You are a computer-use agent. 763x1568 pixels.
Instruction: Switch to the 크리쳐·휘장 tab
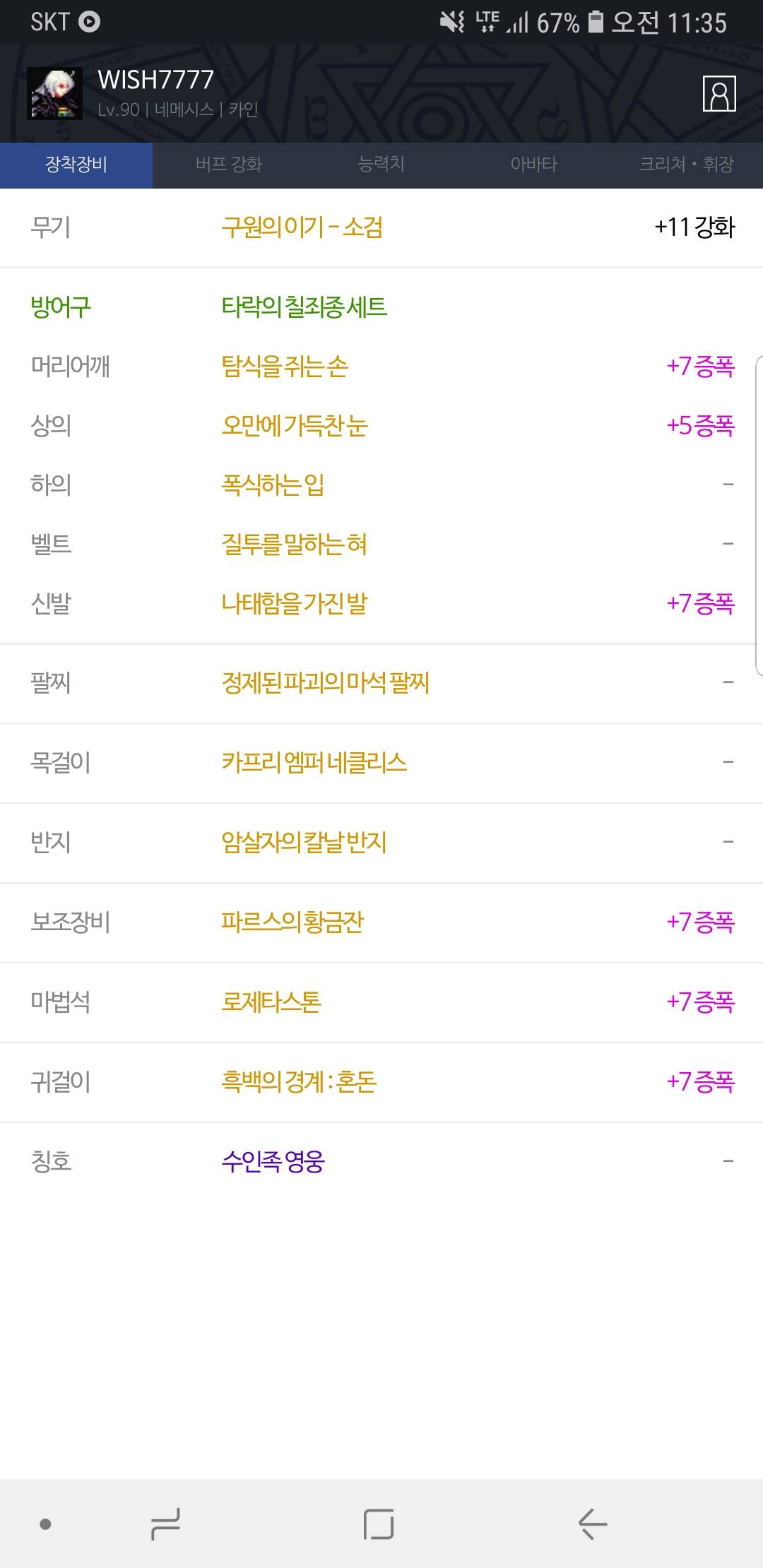click(x=687, y=165)
